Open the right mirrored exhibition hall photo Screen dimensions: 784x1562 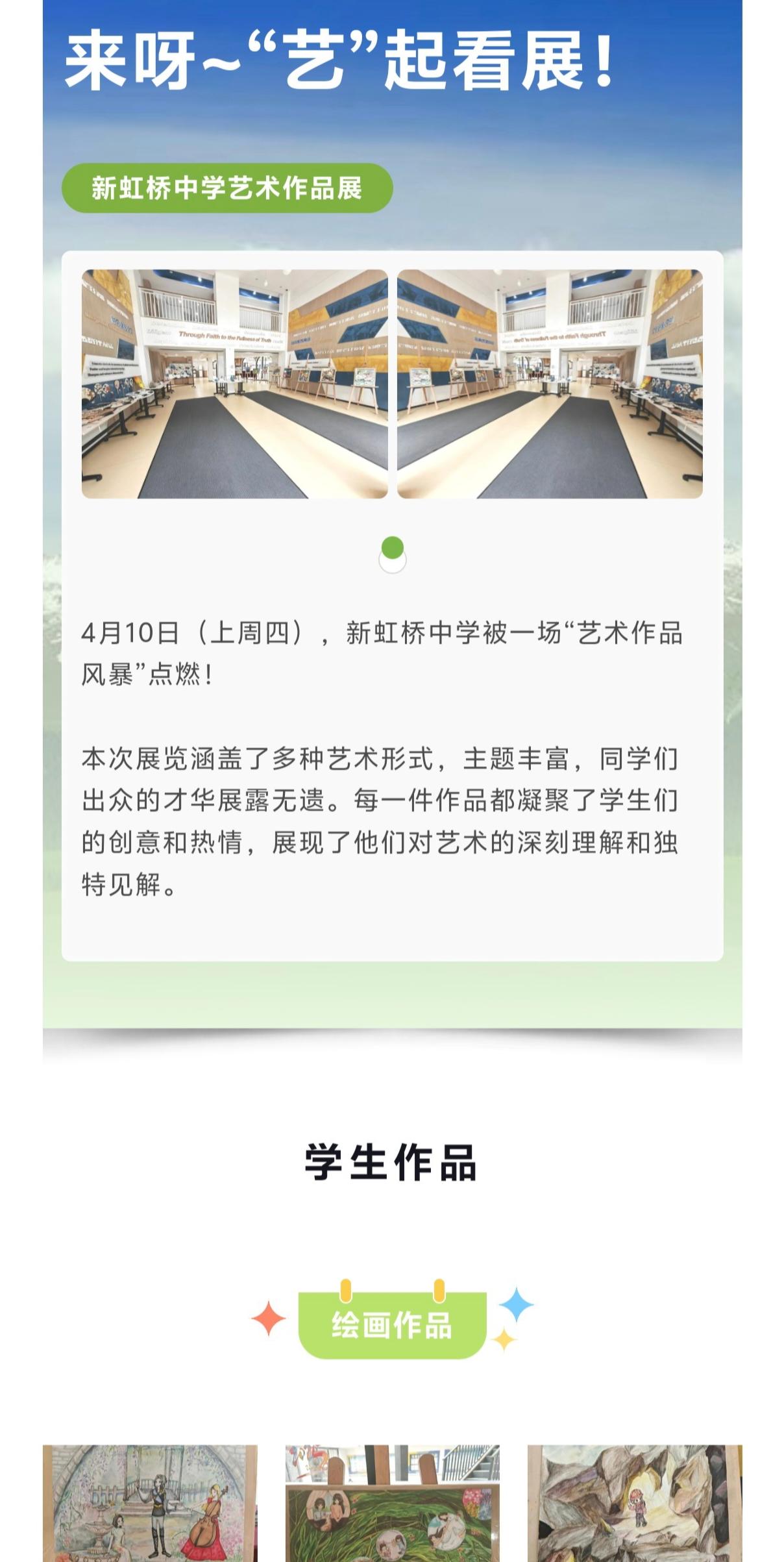click(550, 384)
